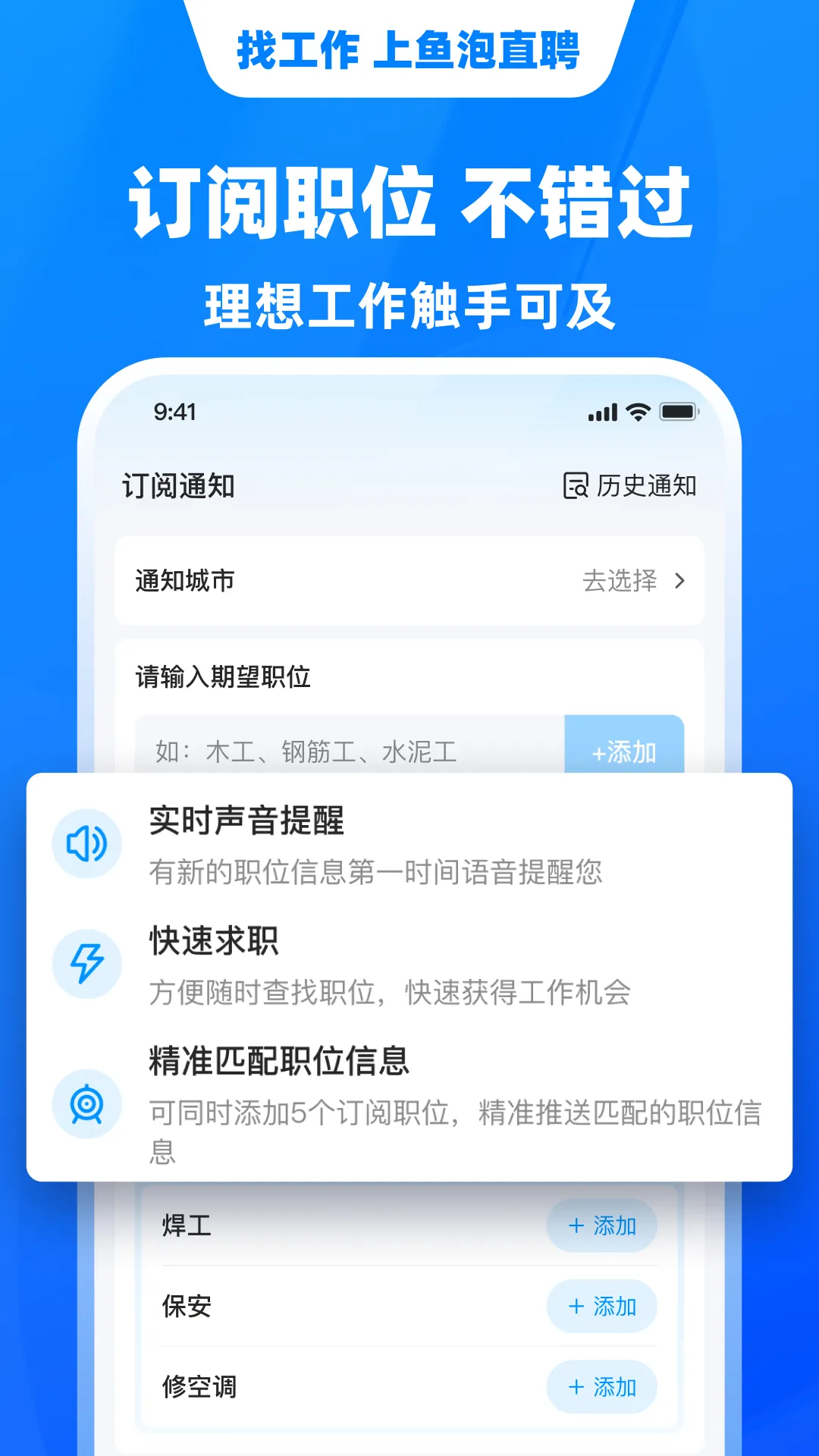Select the 焊工 job label
Screen dimensions: 819x1456
184,1225
